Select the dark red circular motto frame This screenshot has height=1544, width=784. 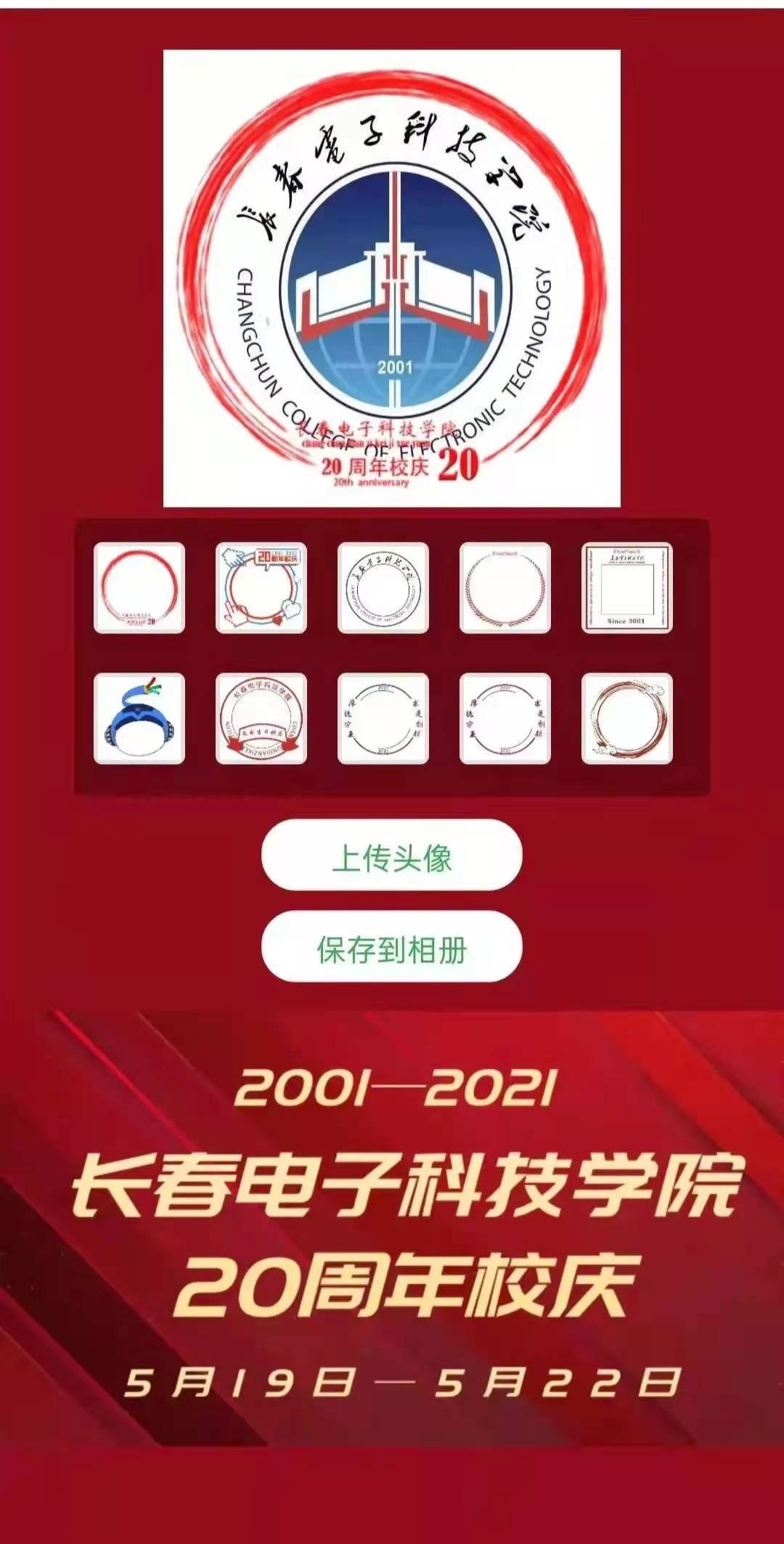coord(505,718)
